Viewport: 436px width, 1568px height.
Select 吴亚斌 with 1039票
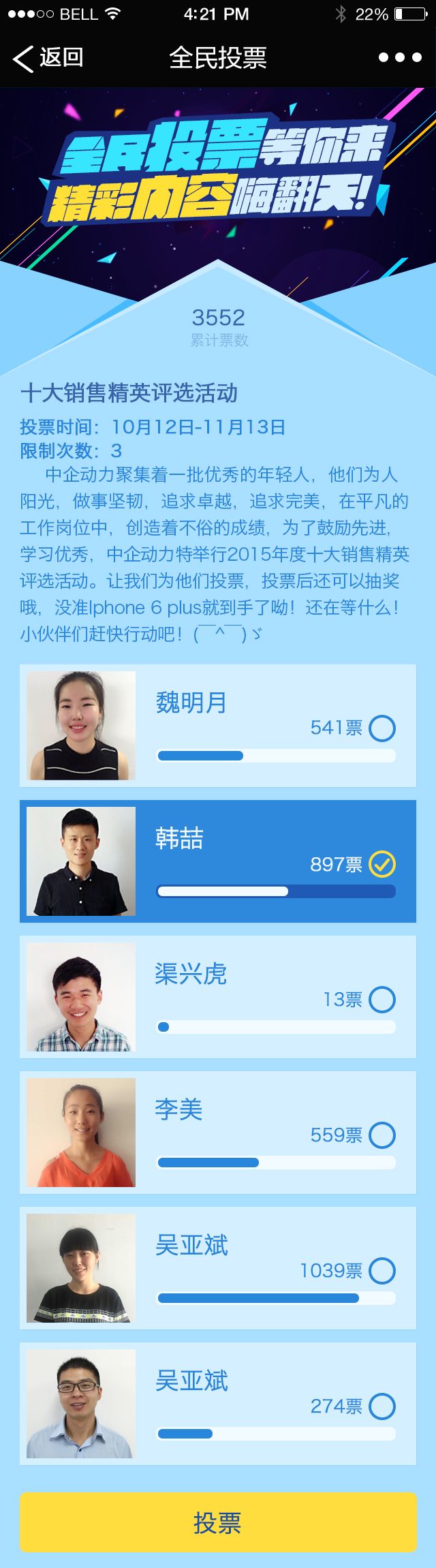(382, 1271)
